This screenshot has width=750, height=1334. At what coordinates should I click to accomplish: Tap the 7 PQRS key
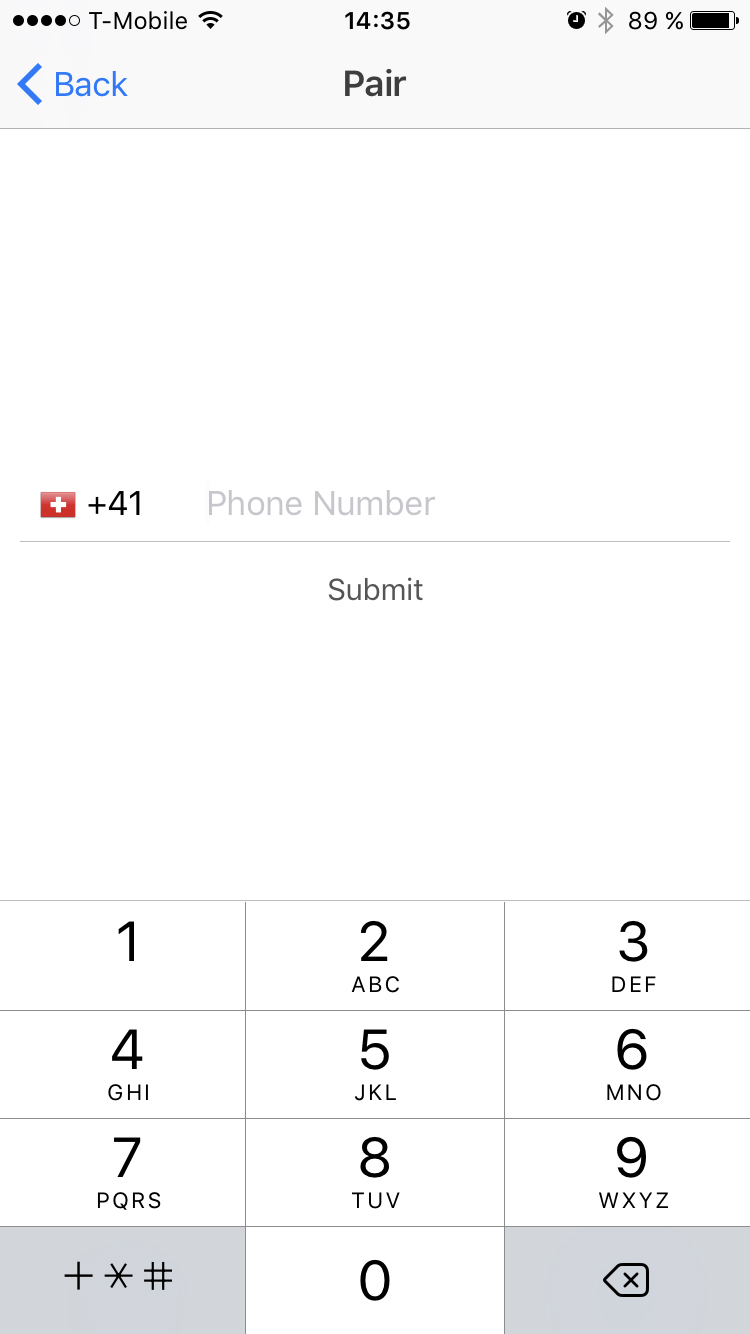122,1172
